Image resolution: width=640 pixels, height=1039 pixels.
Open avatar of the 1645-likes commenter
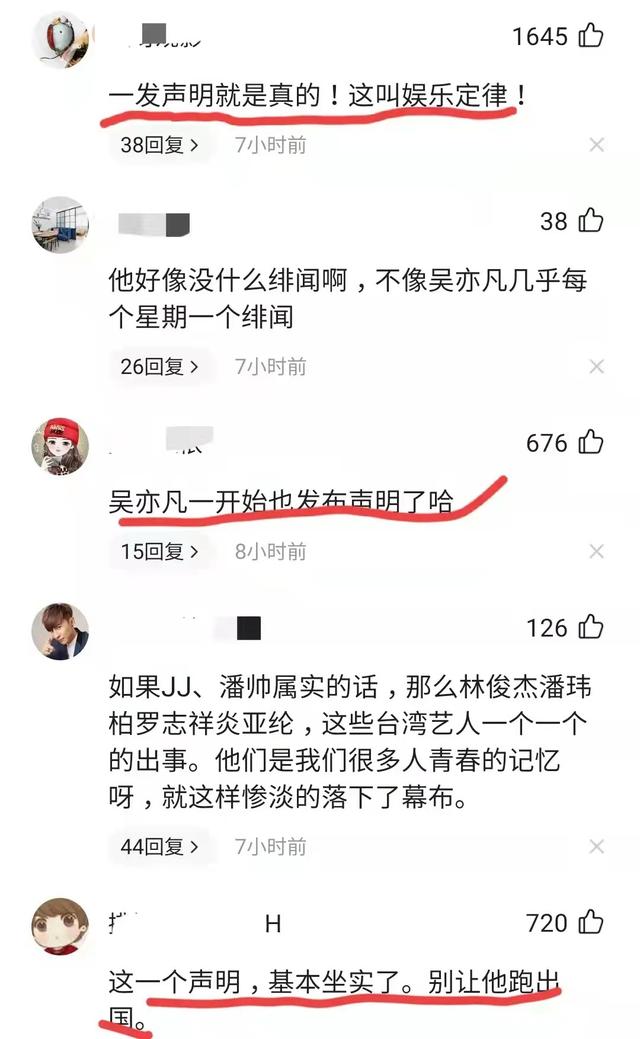tap(60, 40)
